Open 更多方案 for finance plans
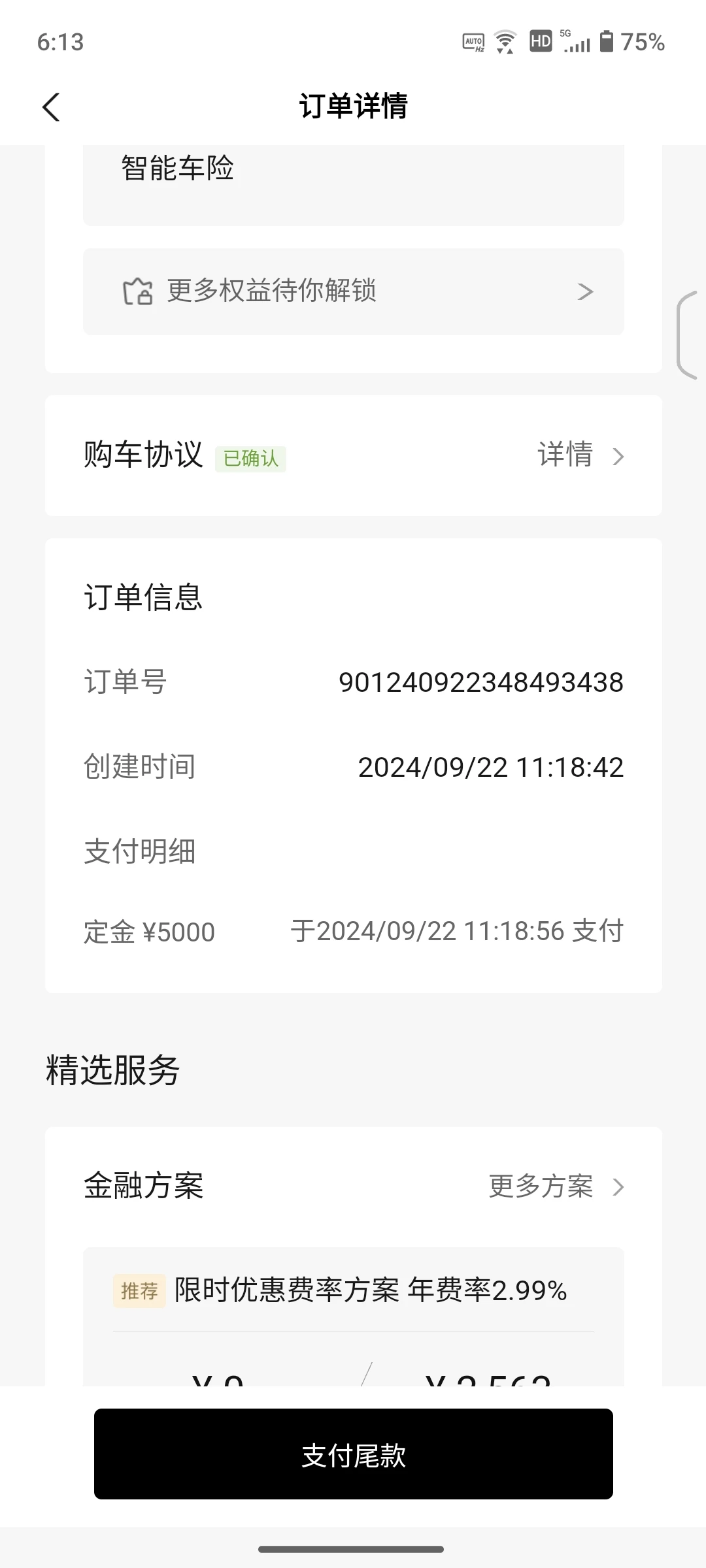Image resolution: width=706 pixels, height=1568 pixels. tap(557, 1186)
